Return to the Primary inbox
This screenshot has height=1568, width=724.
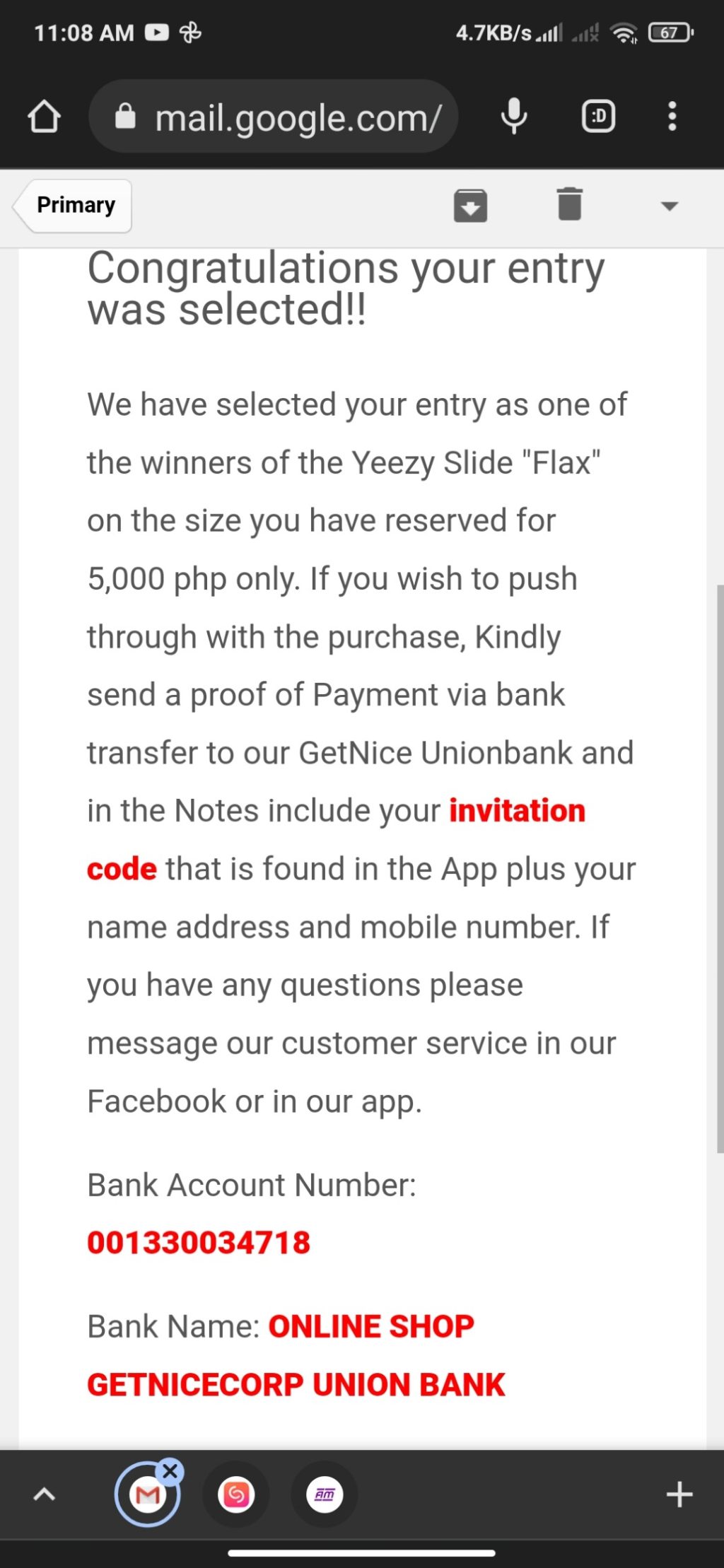(x=74, y=206)
